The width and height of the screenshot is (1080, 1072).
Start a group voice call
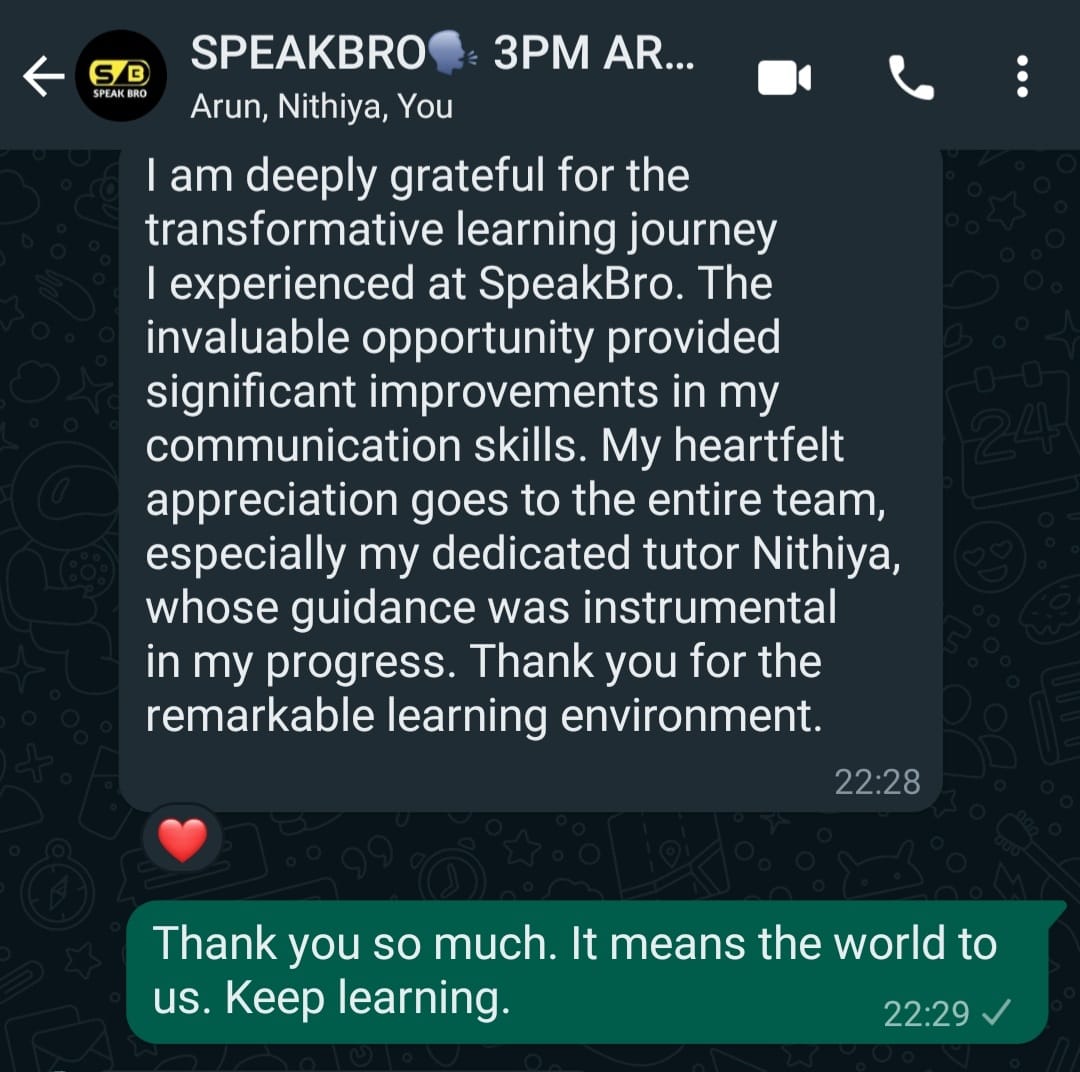tap(910, 77)
